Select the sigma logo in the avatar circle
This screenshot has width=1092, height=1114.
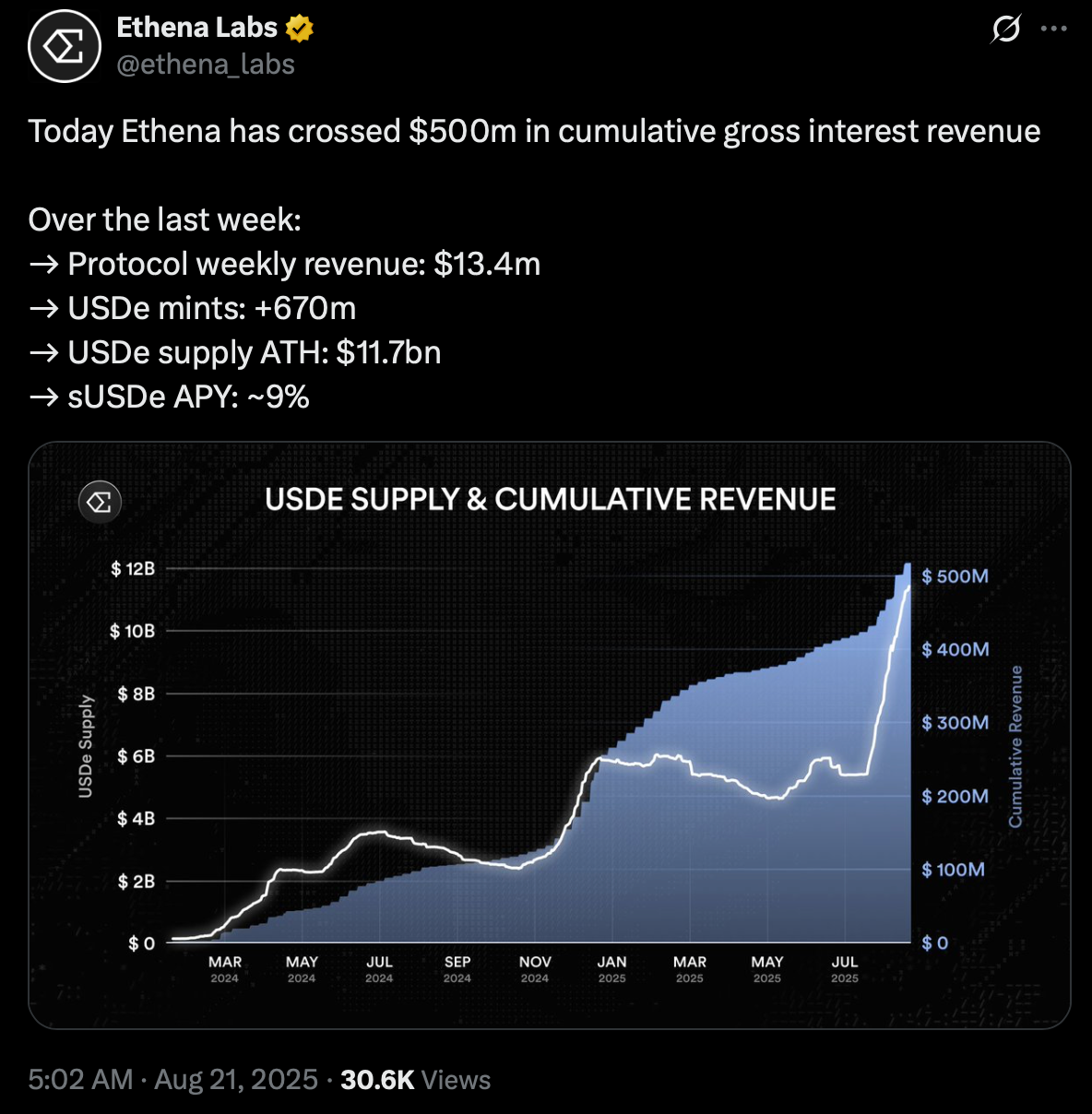point(64,46)
